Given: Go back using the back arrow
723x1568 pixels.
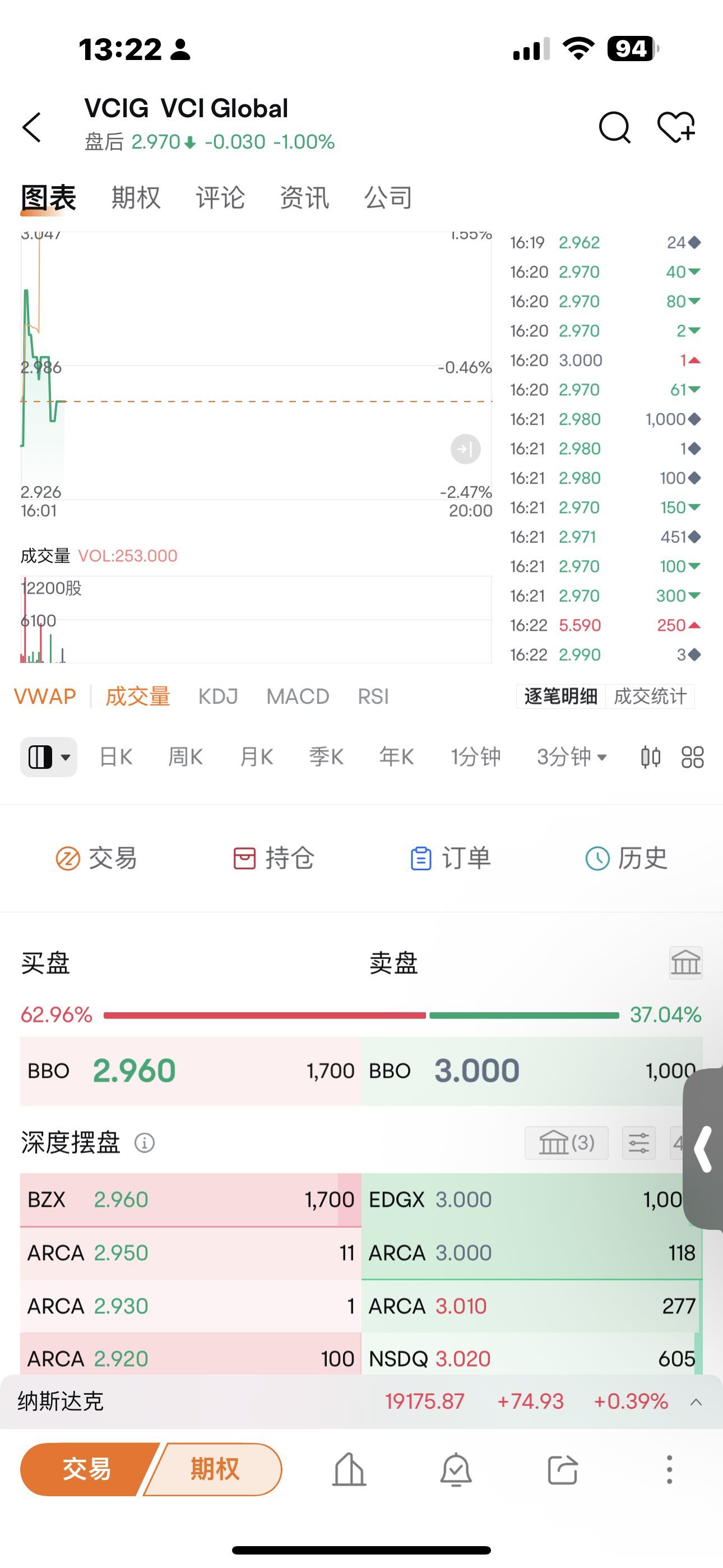Looking at the screenshot, I should coord(31,127).
